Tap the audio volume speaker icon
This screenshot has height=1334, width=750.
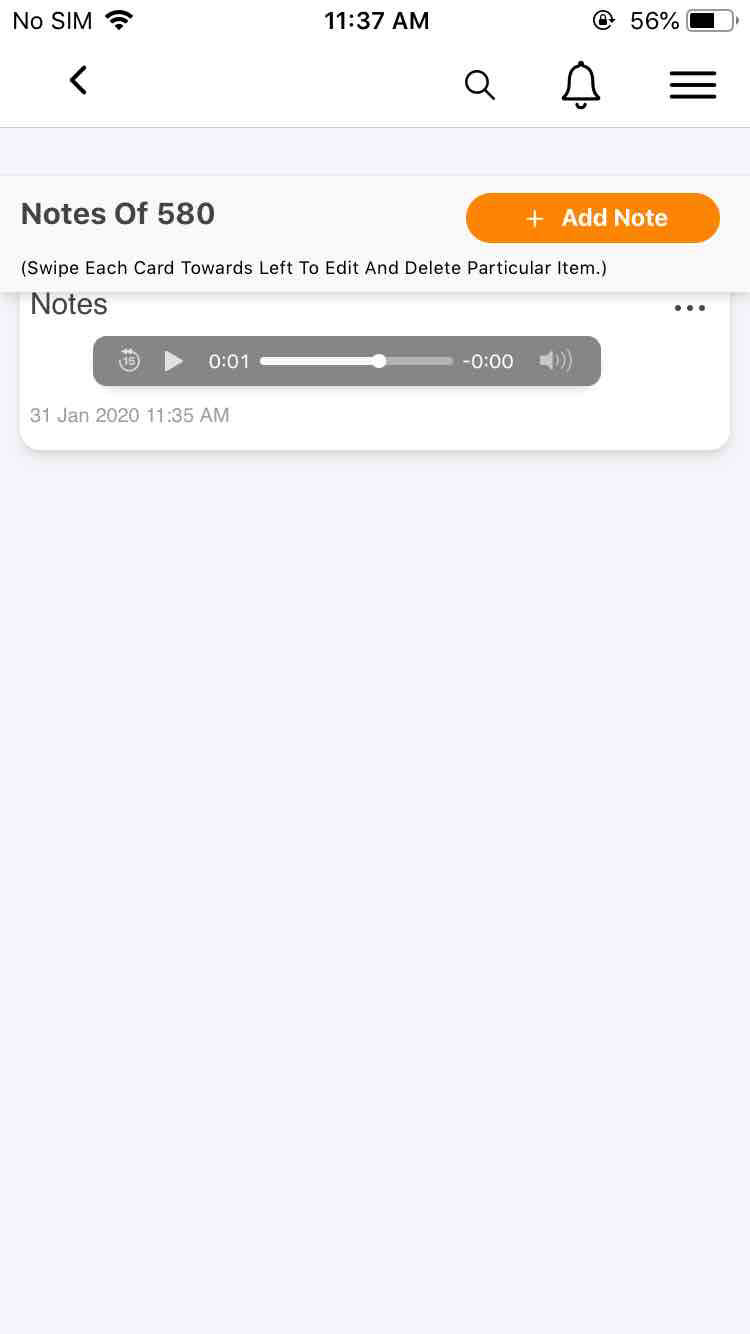[555, 361]
